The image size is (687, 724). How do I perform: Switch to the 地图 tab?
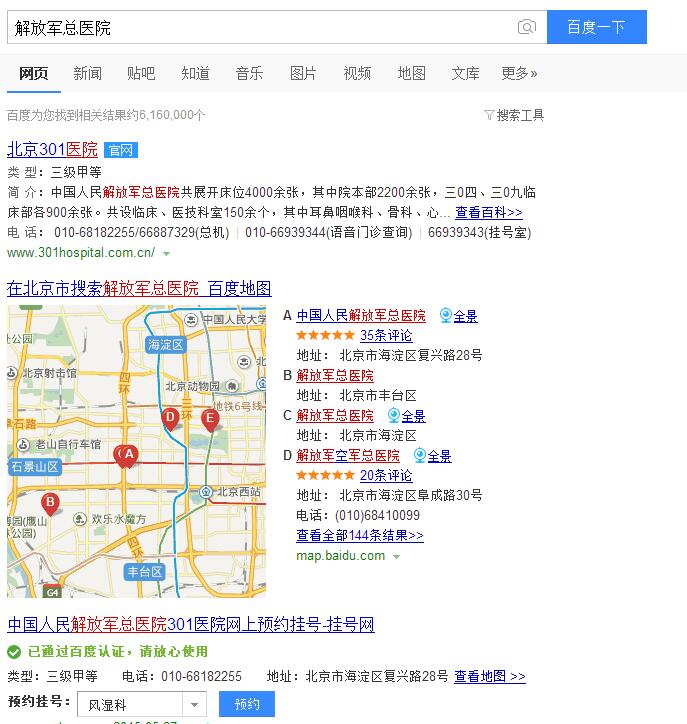click(411, 73)
